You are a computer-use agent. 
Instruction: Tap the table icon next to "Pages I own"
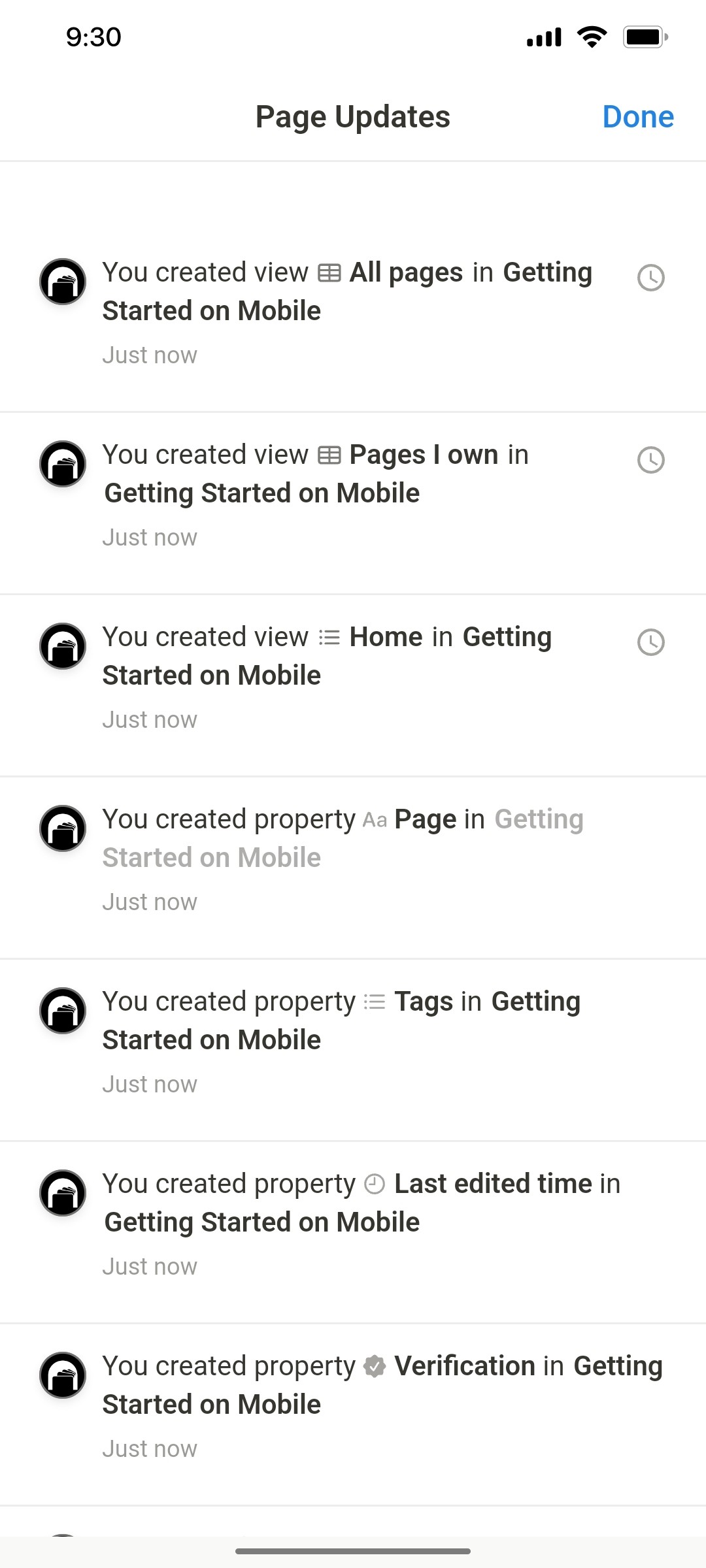tap(331, 455)
